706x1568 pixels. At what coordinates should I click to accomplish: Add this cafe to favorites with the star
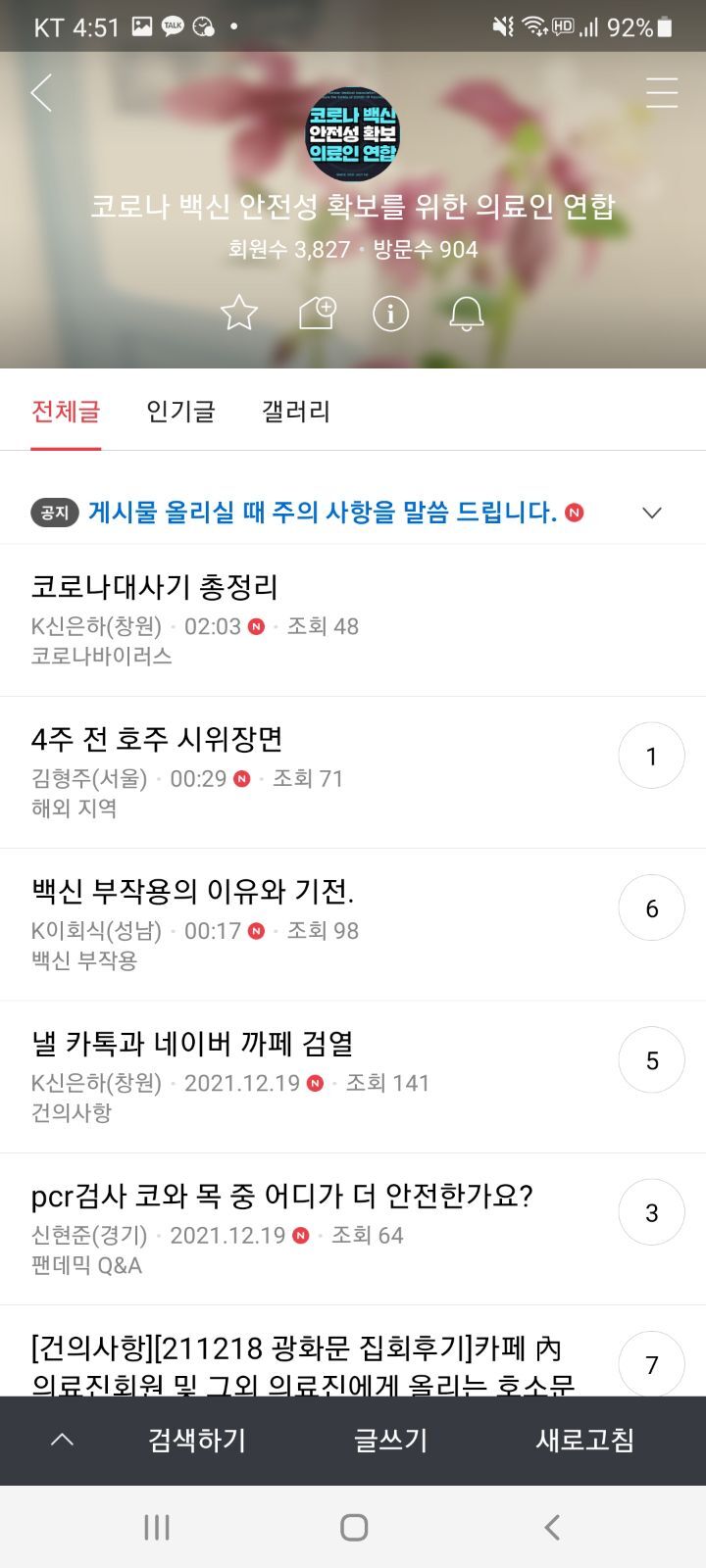(x=238, y=314)
